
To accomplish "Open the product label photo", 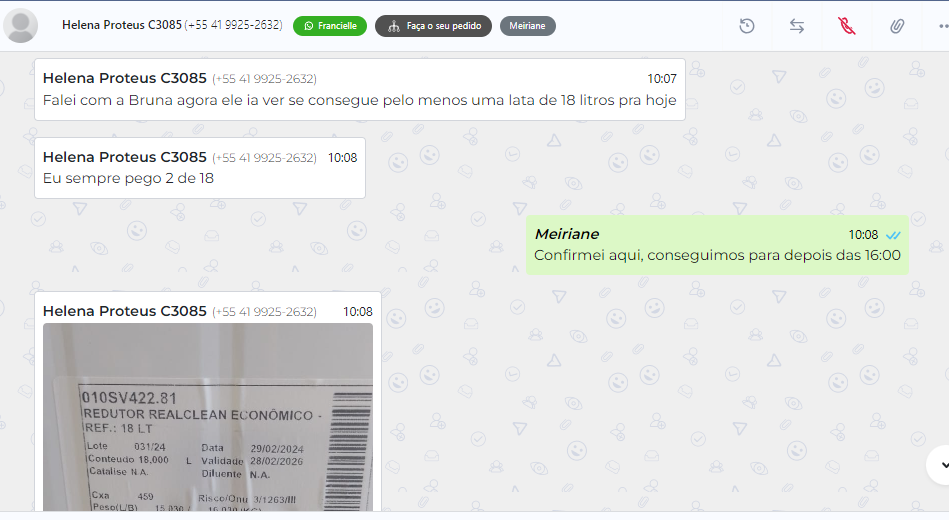I will 208,420.
